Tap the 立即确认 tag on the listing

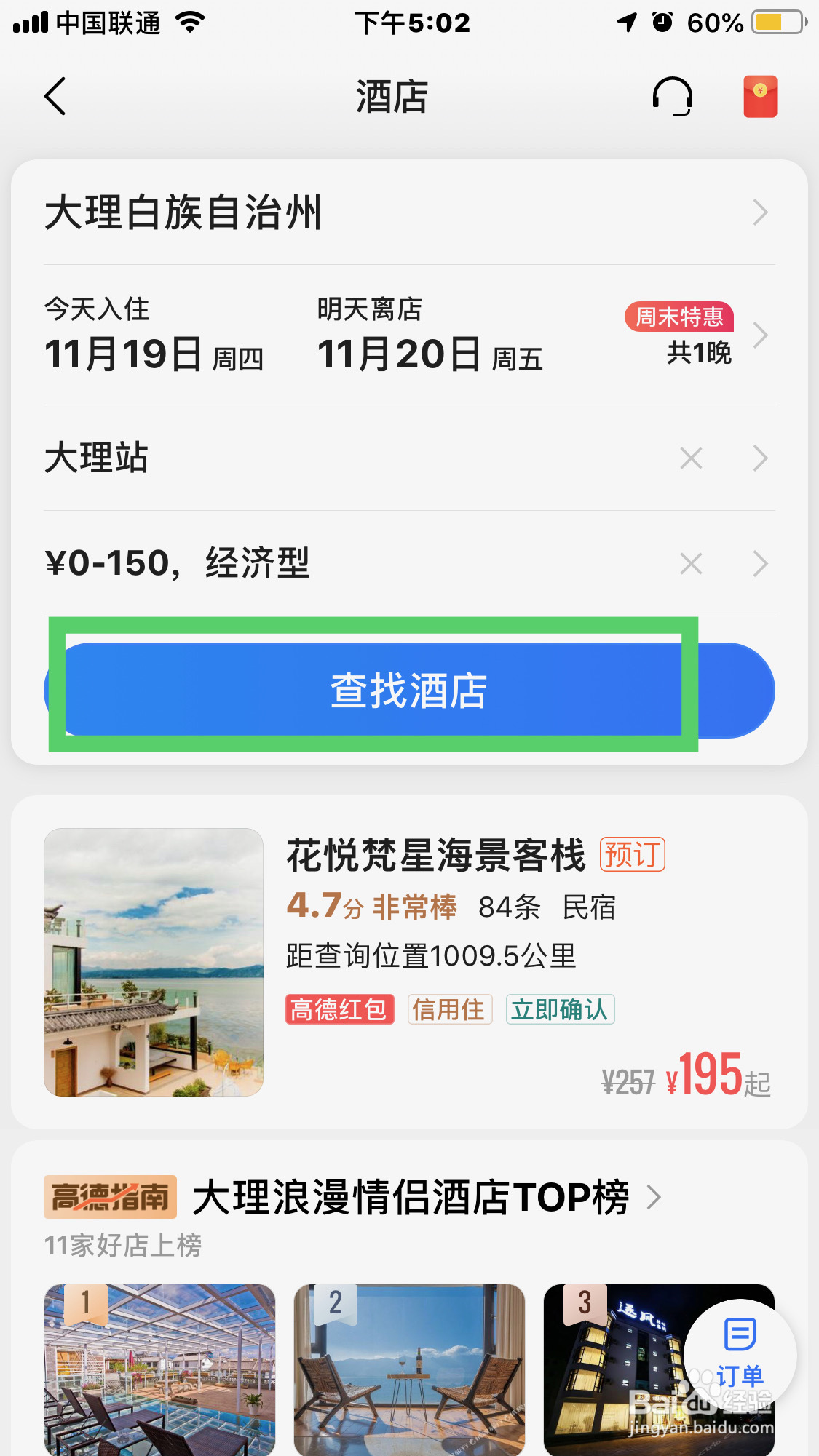[x=560, y=1010]
